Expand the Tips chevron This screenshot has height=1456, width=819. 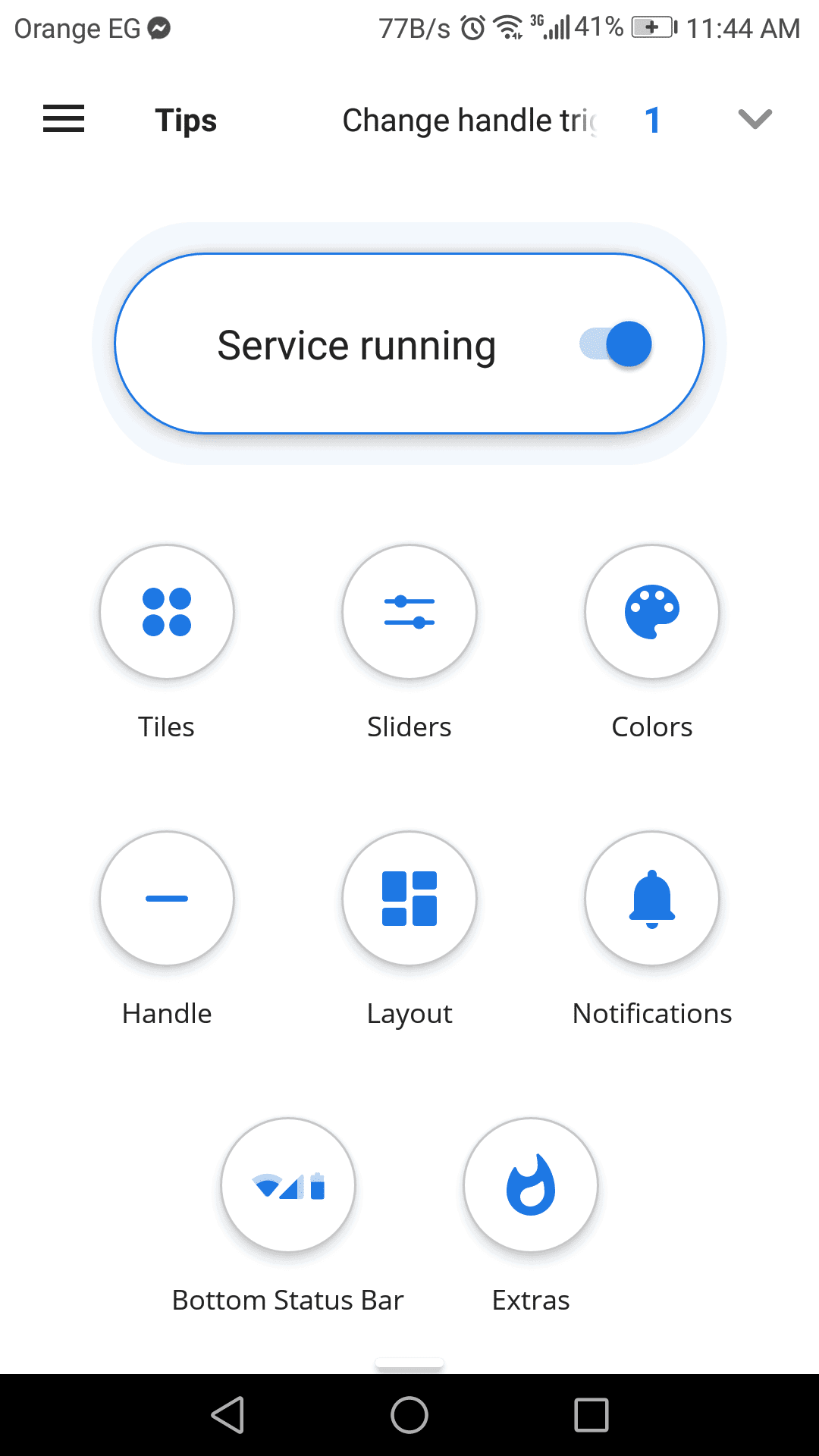pos(755,119)
